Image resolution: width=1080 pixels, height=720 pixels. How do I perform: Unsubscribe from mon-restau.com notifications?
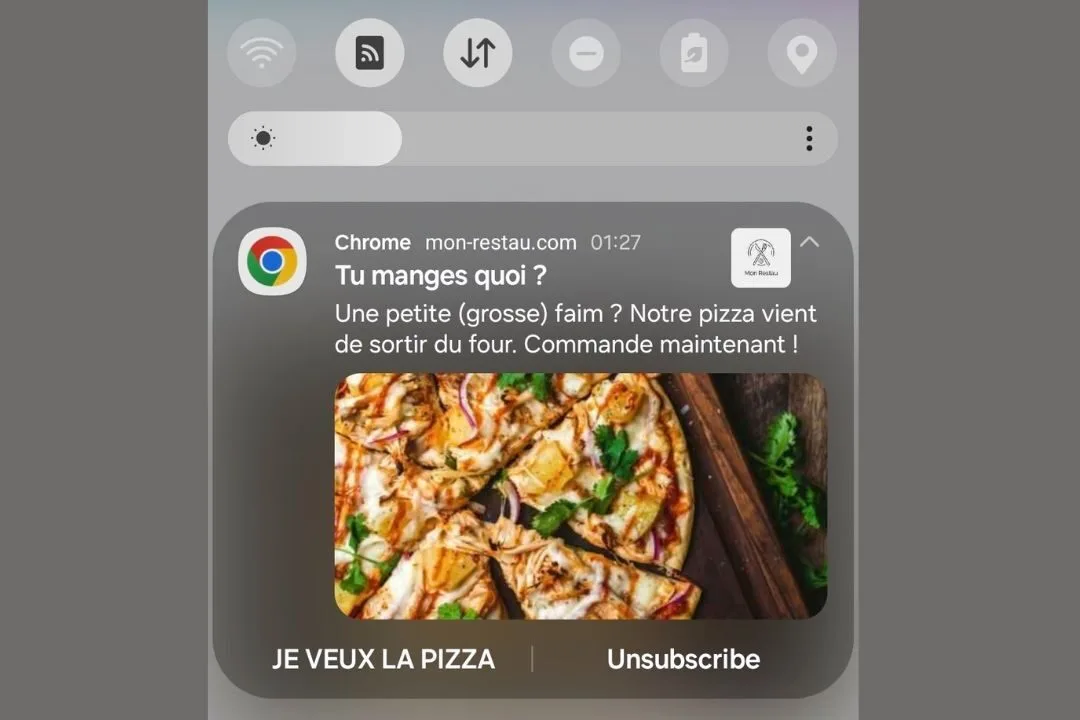tap(683, 659)
